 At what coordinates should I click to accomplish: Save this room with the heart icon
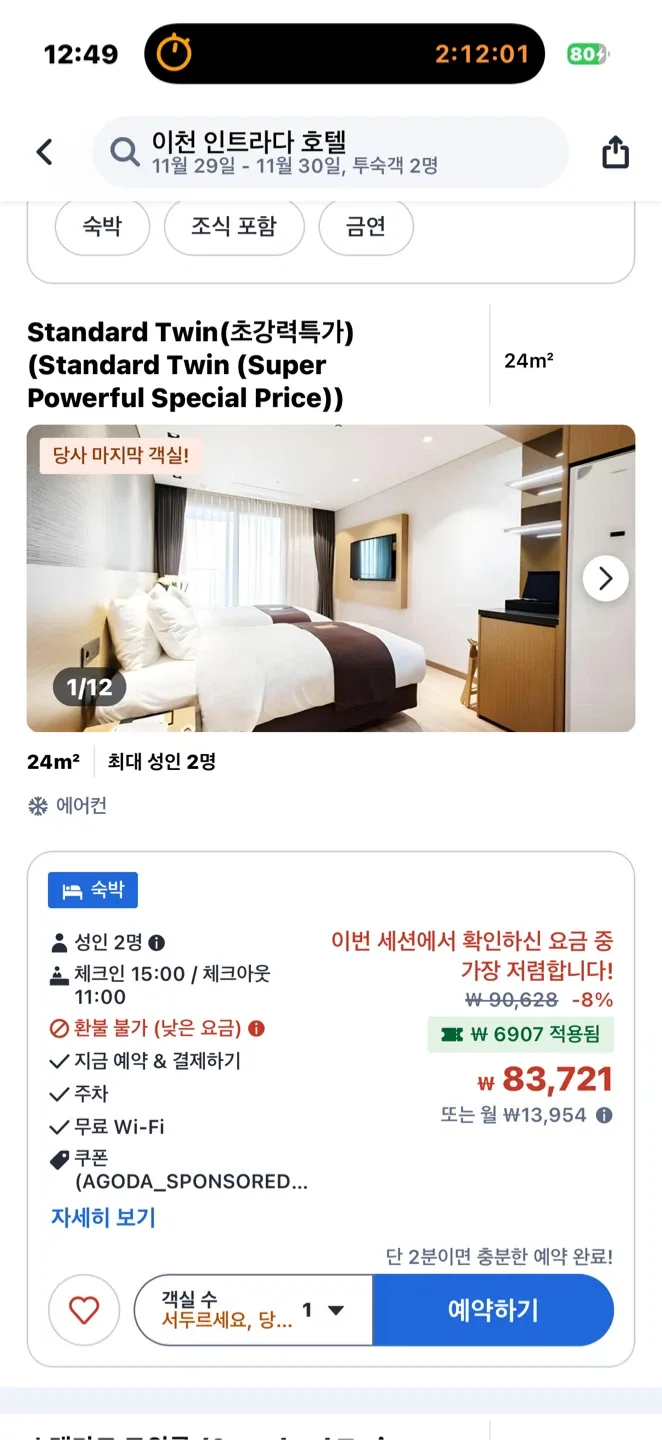[x=84, y=1310]
